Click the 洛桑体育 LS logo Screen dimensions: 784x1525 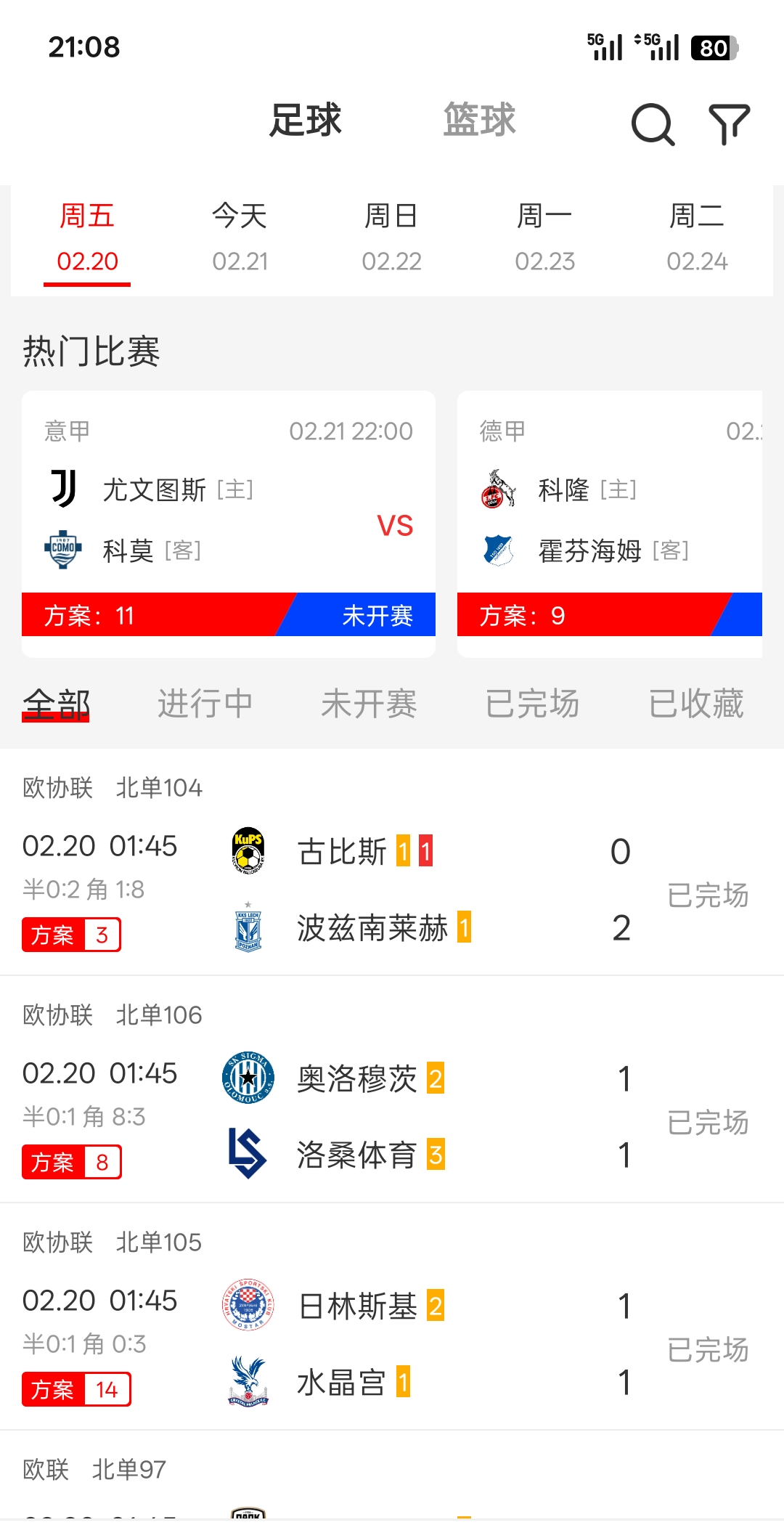coord(248,1155)
